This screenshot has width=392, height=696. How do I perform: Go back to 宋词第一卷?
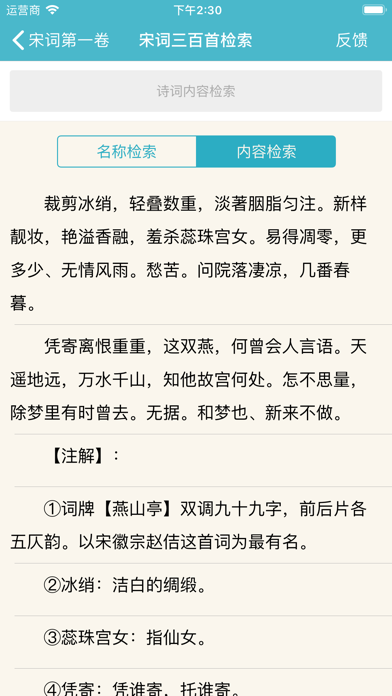[x=61, y=40]
